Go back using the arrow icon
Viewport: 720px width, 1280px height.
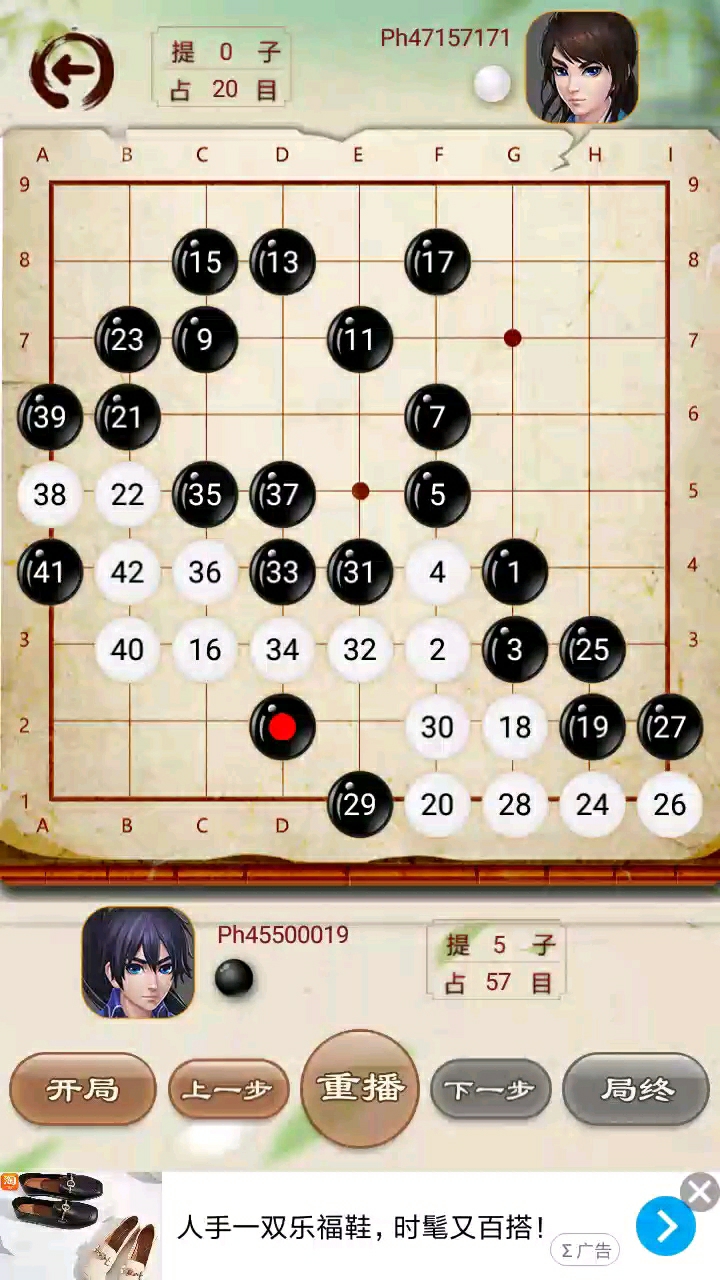pyautogui.click(x=72, y=70)
